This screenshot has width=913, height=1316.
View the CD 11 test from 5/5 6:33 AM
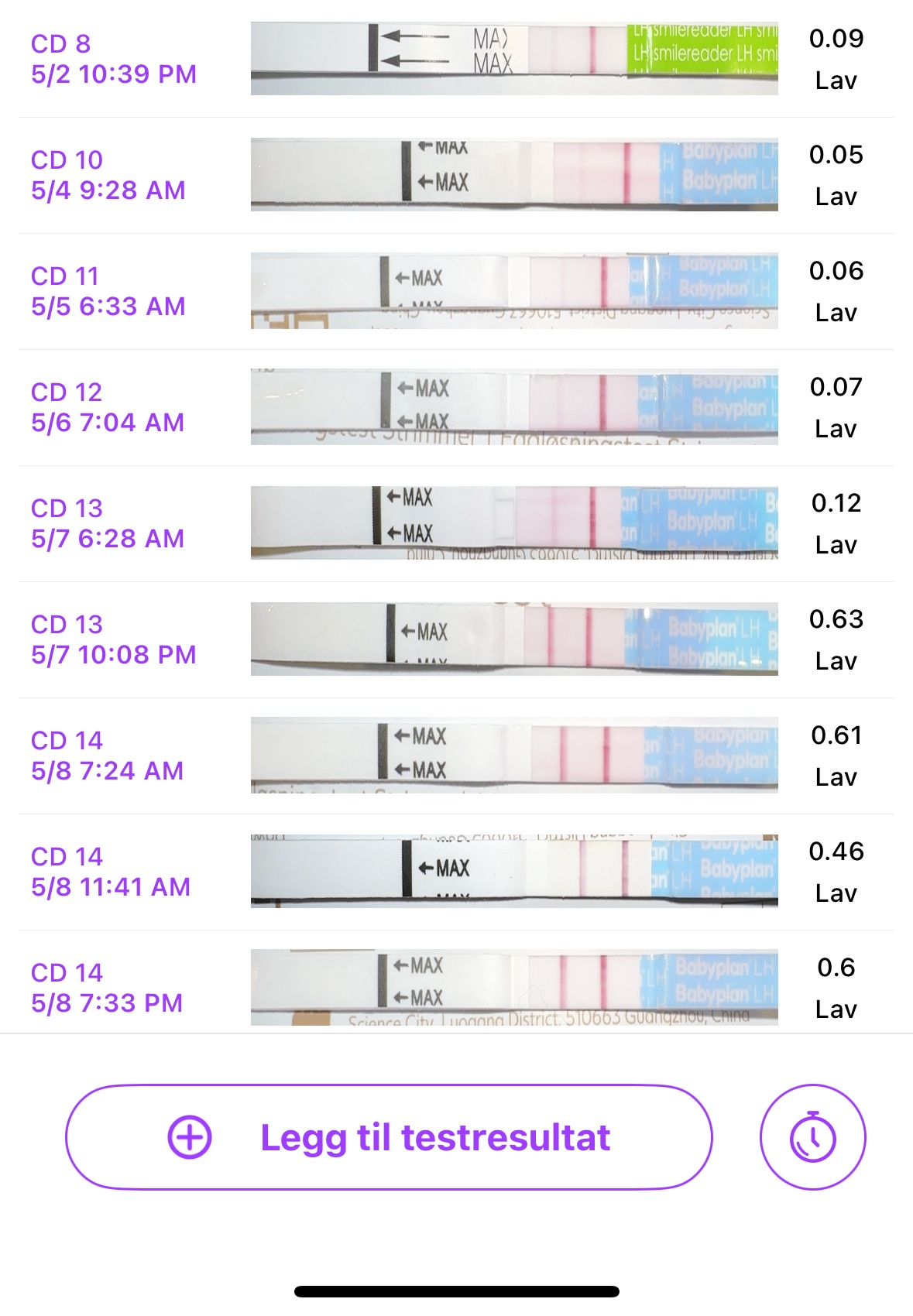click(x=456, y=291)
